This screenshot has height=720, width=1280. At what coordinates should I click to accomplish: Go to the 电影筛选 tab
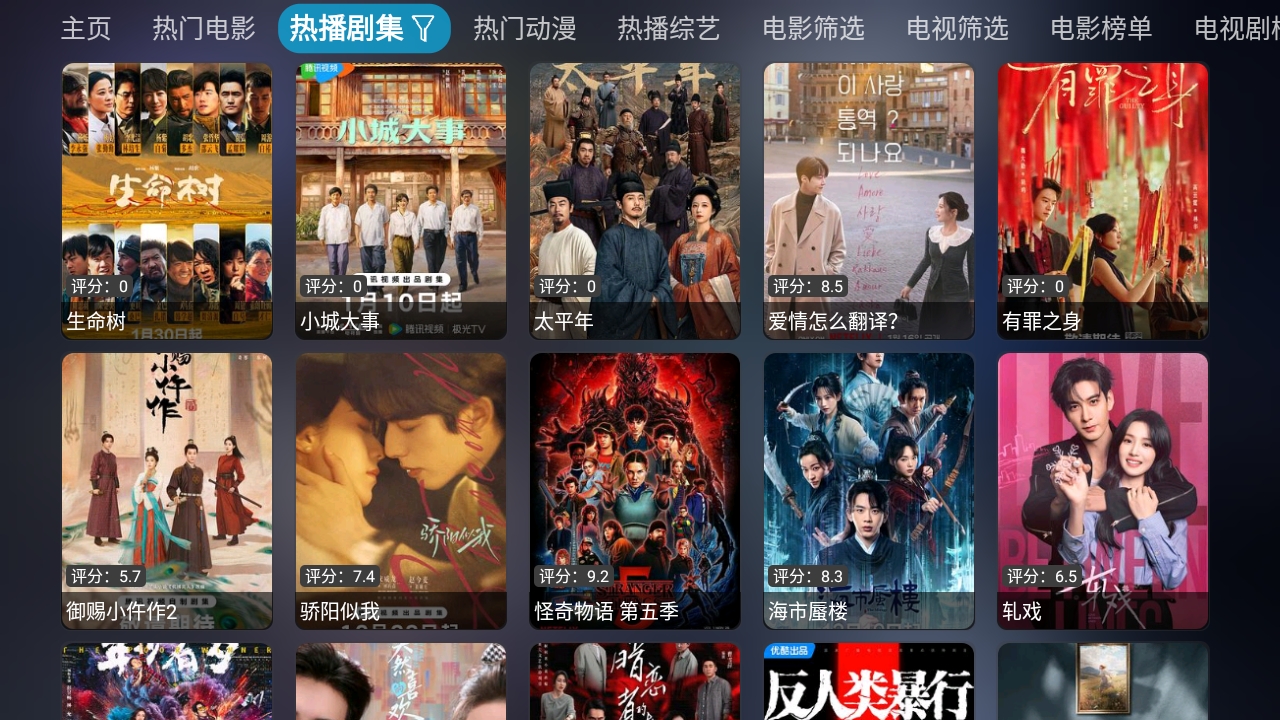coord(813,29)
